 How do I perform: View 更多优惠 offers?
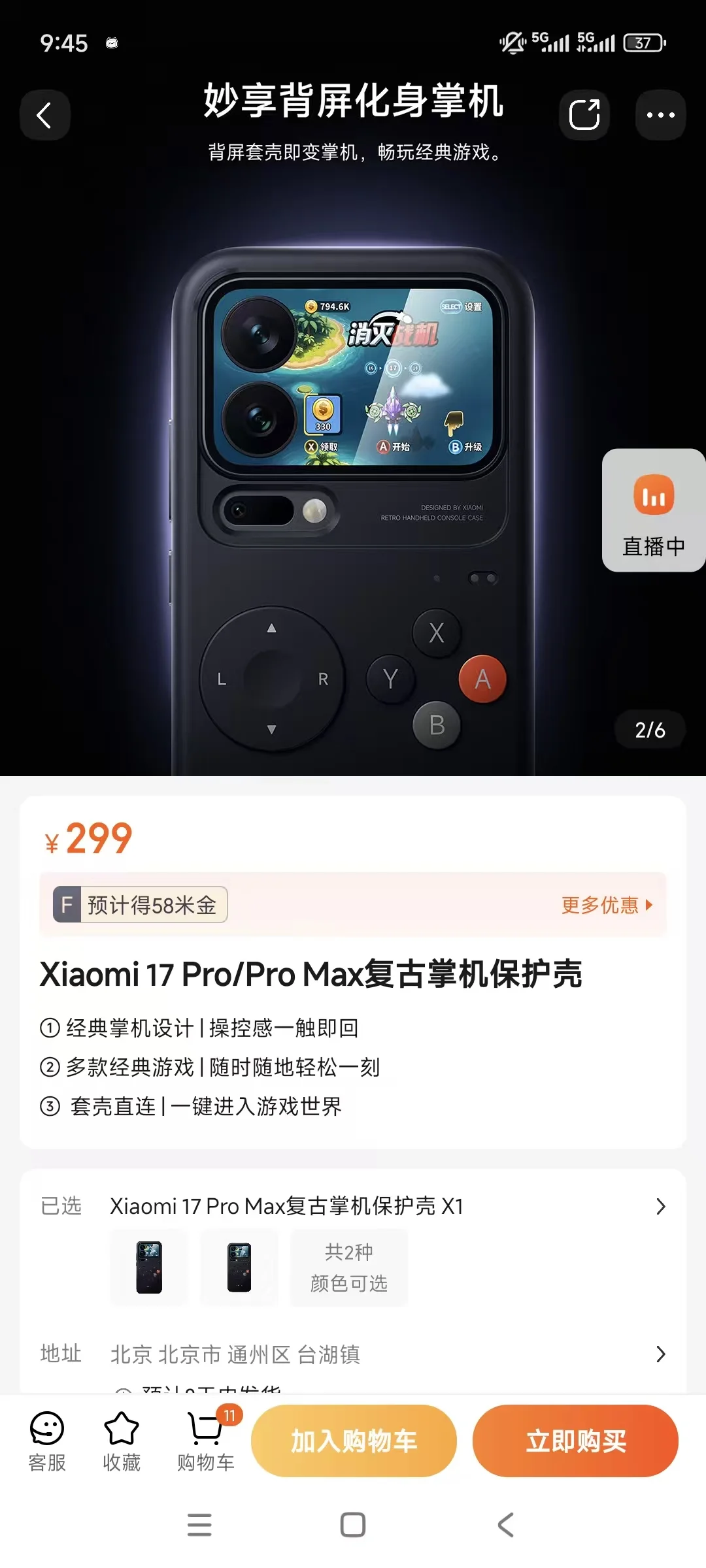pos(606,905)
